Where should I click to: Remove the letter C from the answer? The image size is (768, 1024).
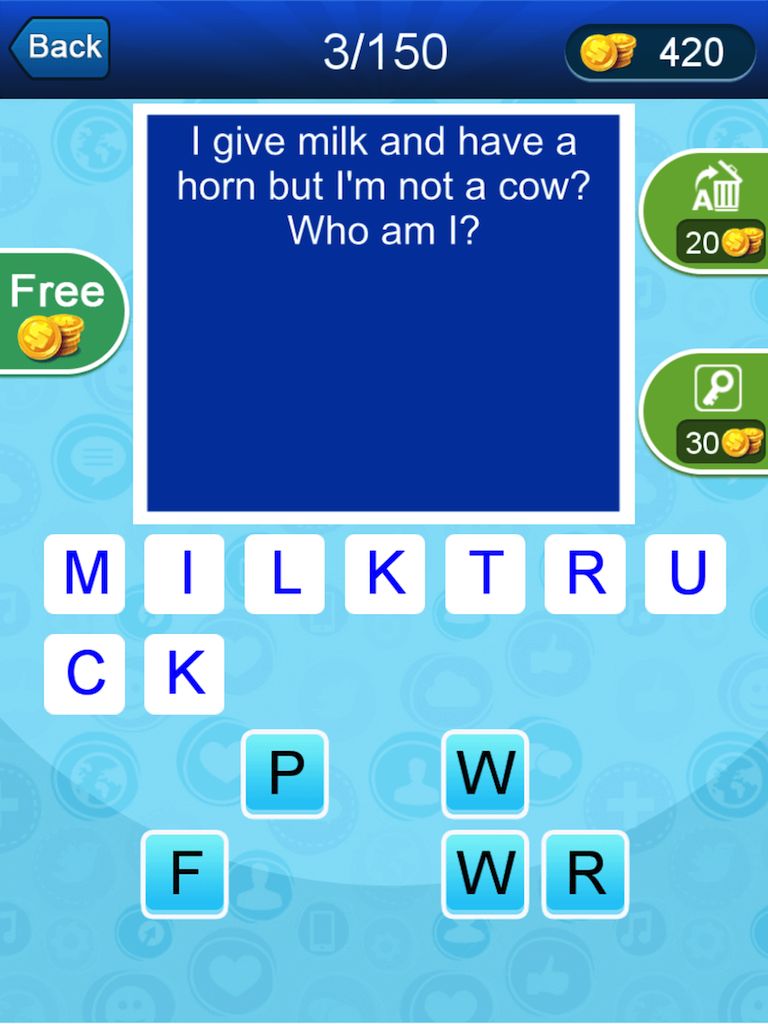[85, 674]
